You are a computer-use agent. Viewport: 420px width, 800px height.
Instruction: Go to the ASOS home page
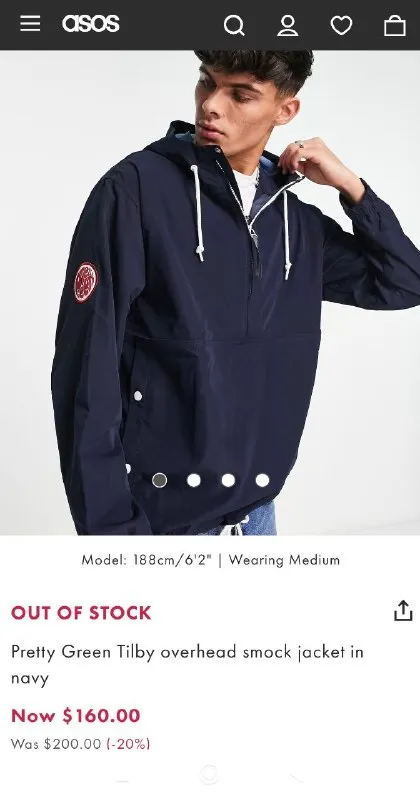[x=91, y=23]
